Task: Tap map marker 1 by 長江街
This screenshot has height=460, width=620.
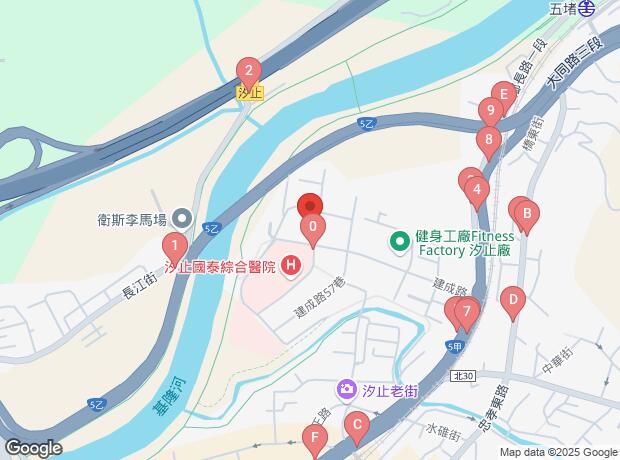Action: click(175, 244)
